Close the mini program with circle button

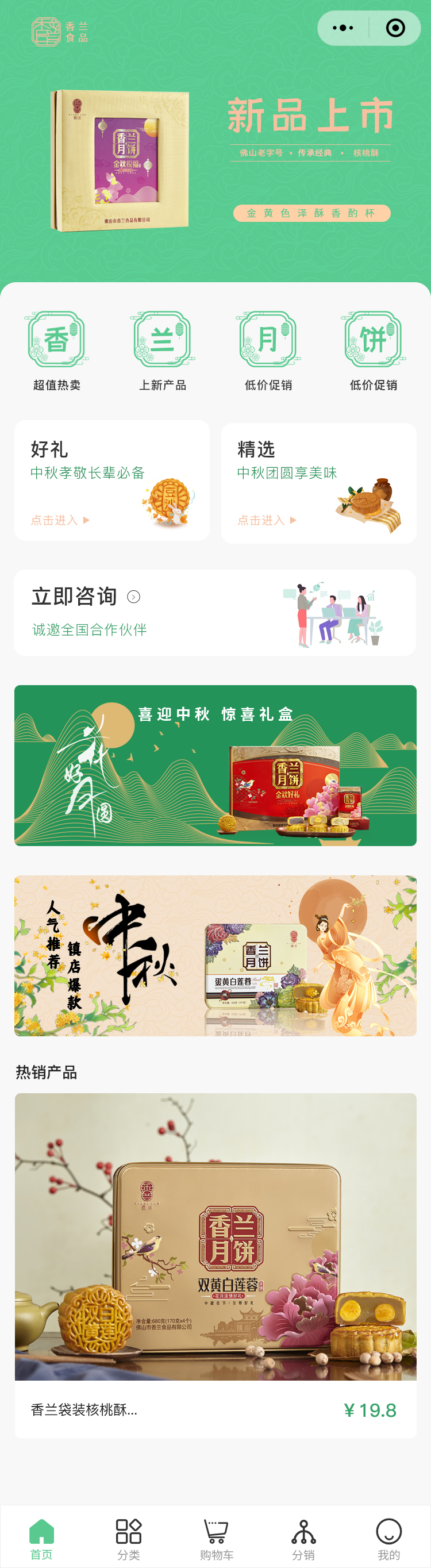pos(395,28)
